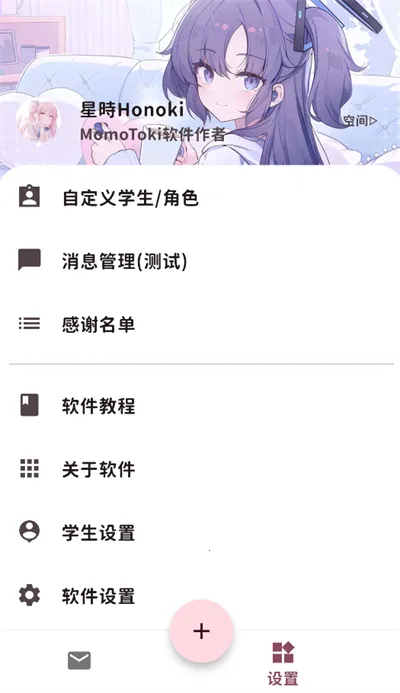Open 自定义学生/角色
The width and height of the screenshot is (400, 693).
[200, 198]
